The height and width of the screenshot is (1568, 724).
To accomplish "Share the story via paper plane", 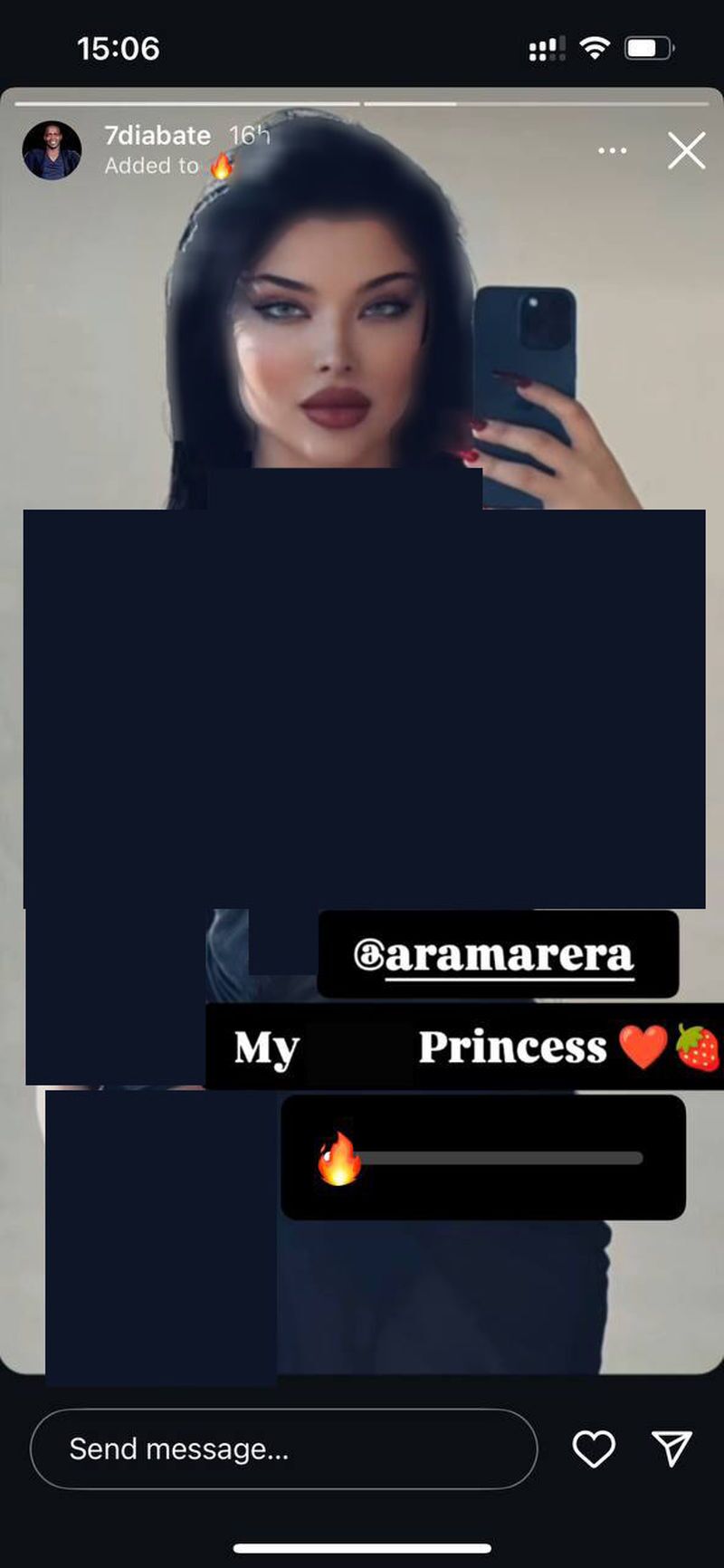I will (672, 1448).
